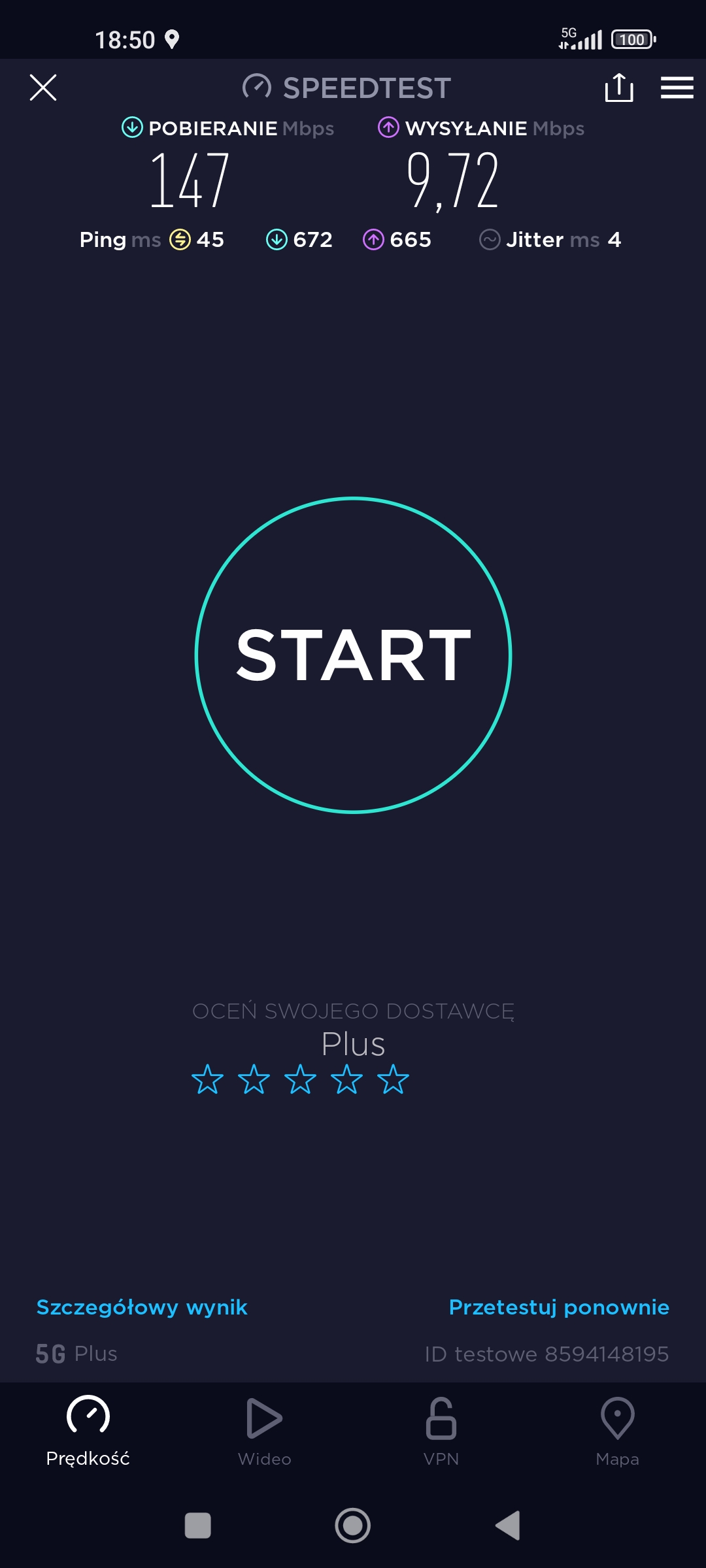This screenshot has width=706, height=1568.
Task: Switch to the Wideo tab
Action: pyautogui.click(x=265, y=1431)
